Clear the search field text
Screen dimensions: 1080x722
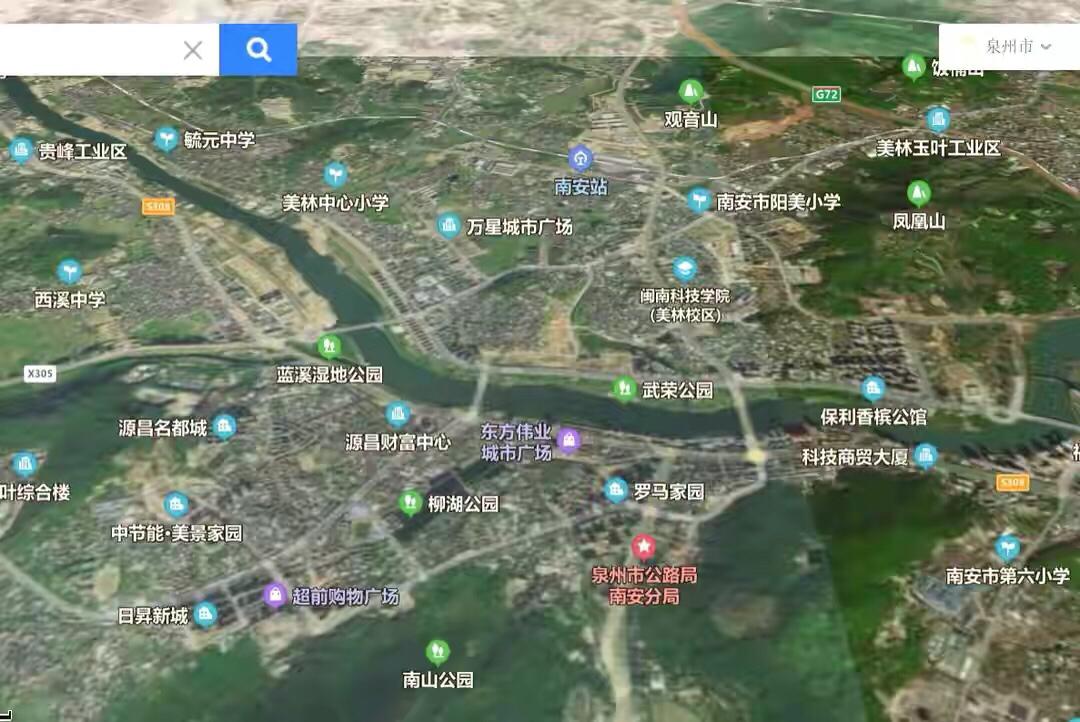pos(193,50)
